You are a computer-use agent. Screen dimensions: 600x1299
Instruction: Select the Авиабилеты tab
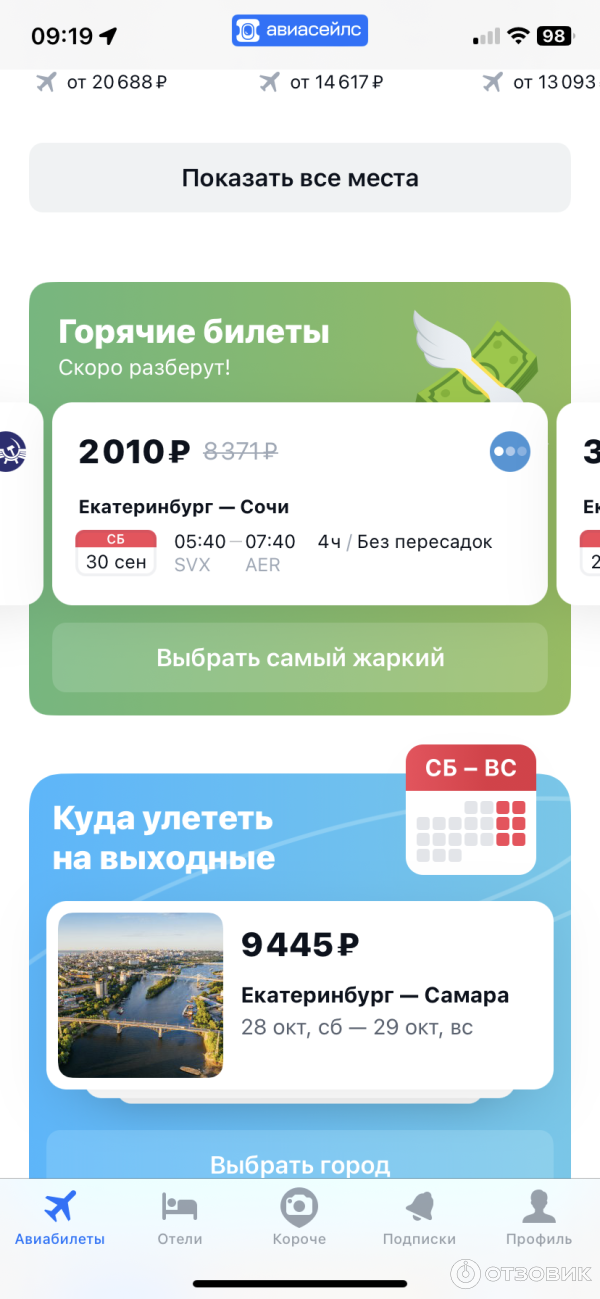click(x=60, y=1217)
